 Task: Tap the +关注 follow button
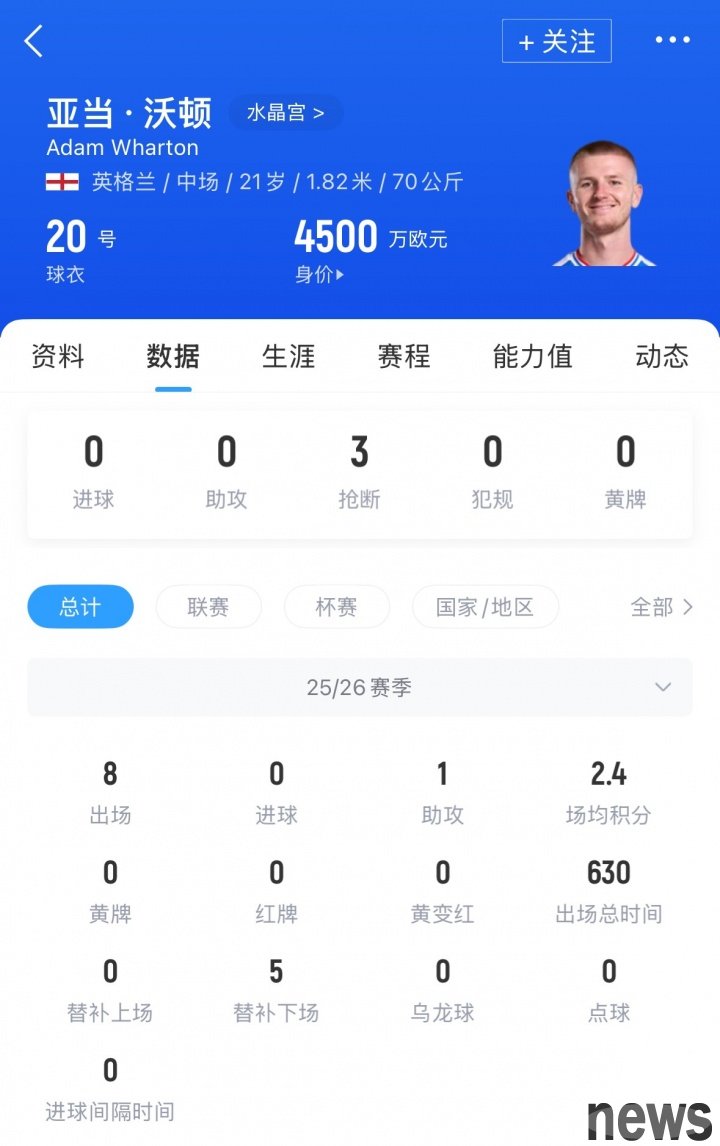coord(556,41)
